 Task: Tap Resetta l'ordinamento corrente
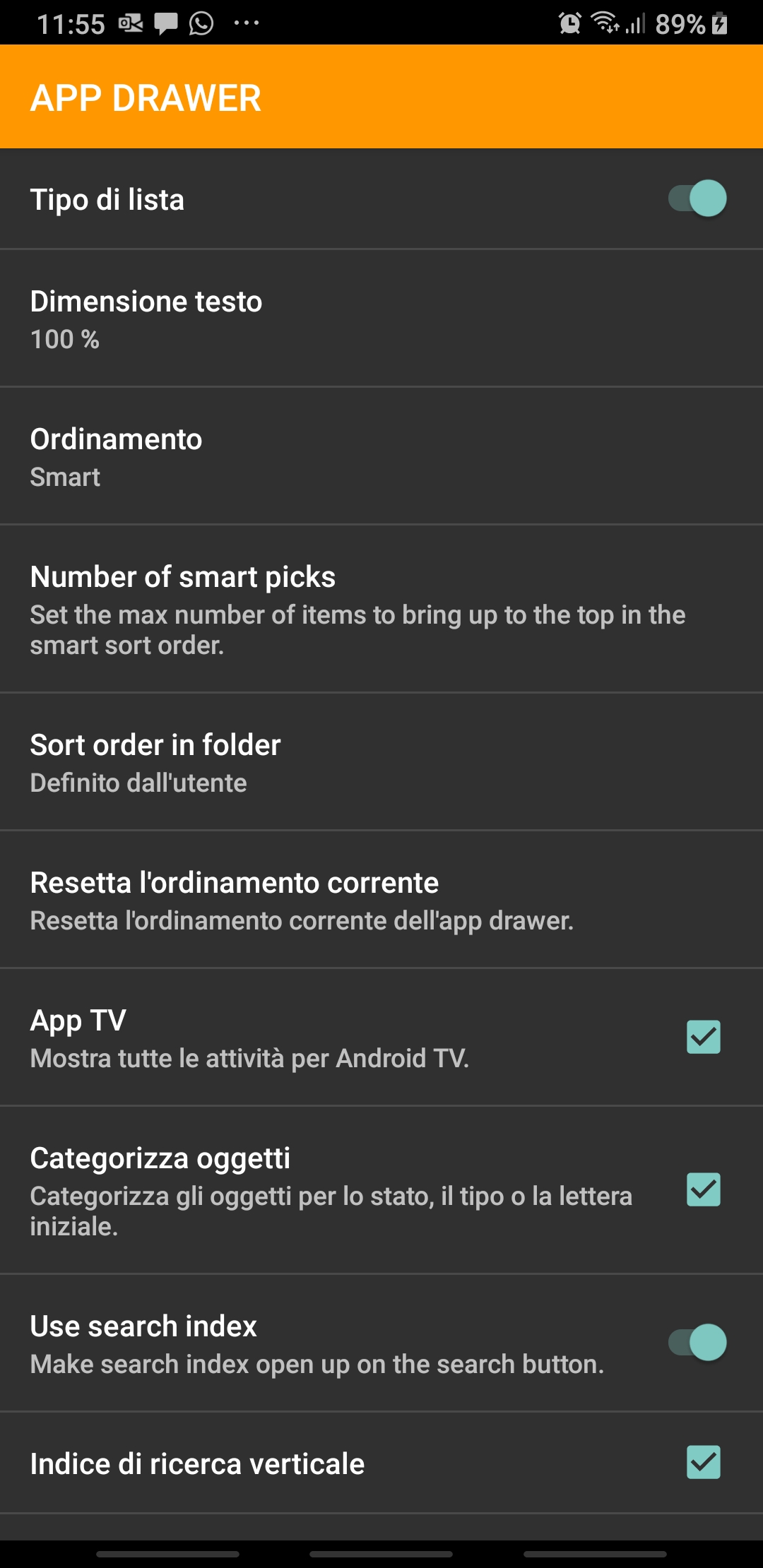click(381, 900)
